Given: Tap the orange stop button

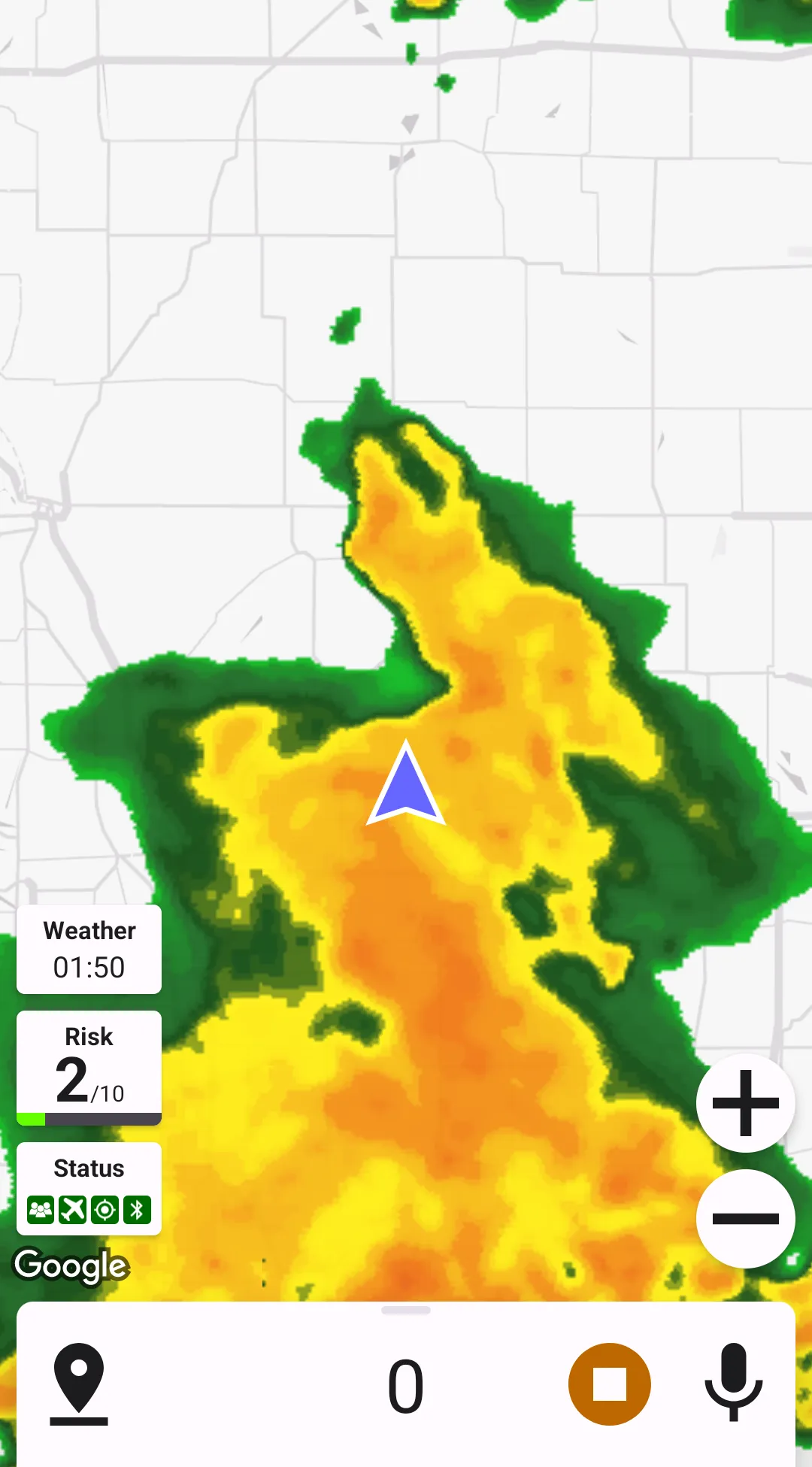Looking at the screenshot, I should pyautogui.click(x=609, y=1384).
